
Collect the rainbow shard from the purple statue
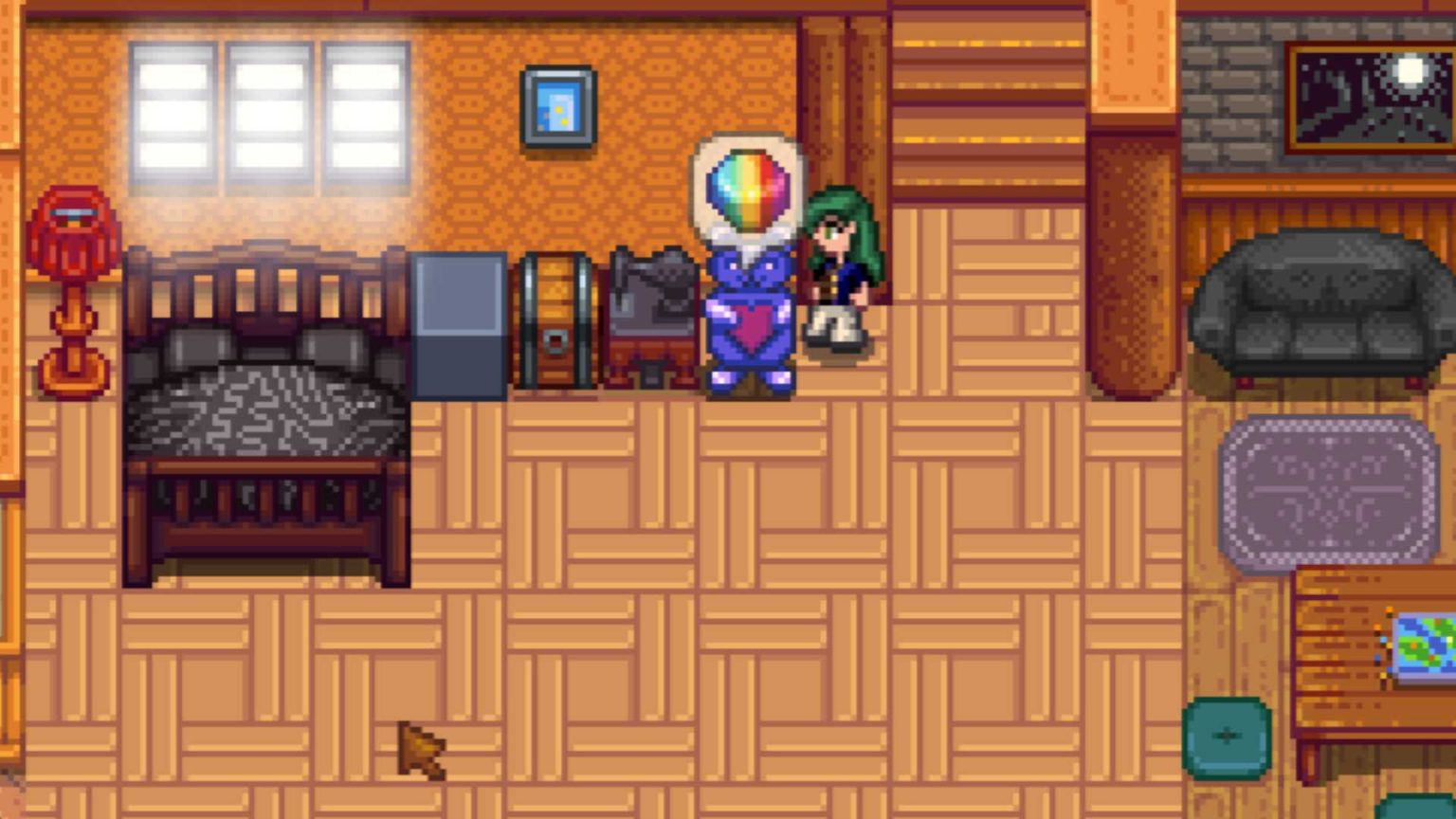click(749, 318)
